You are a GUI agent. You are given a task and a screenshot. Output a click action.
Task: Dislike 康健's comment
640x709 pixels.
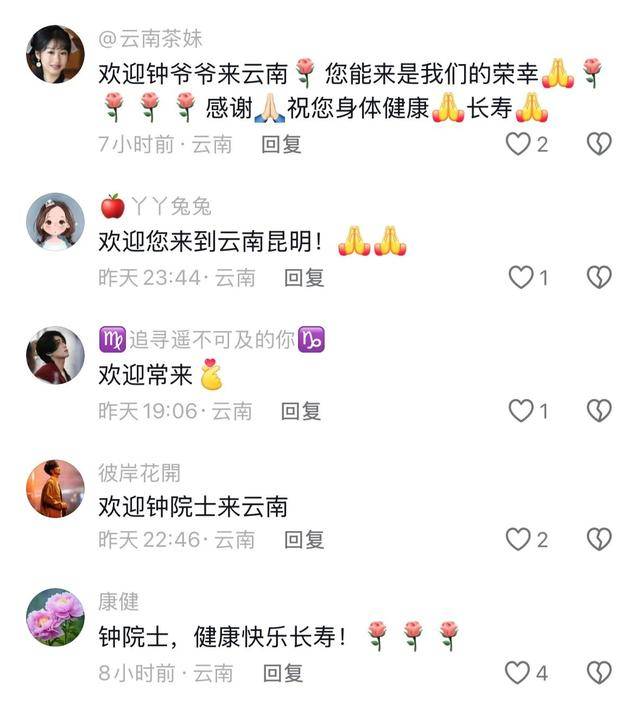click(x=598, y=672)
